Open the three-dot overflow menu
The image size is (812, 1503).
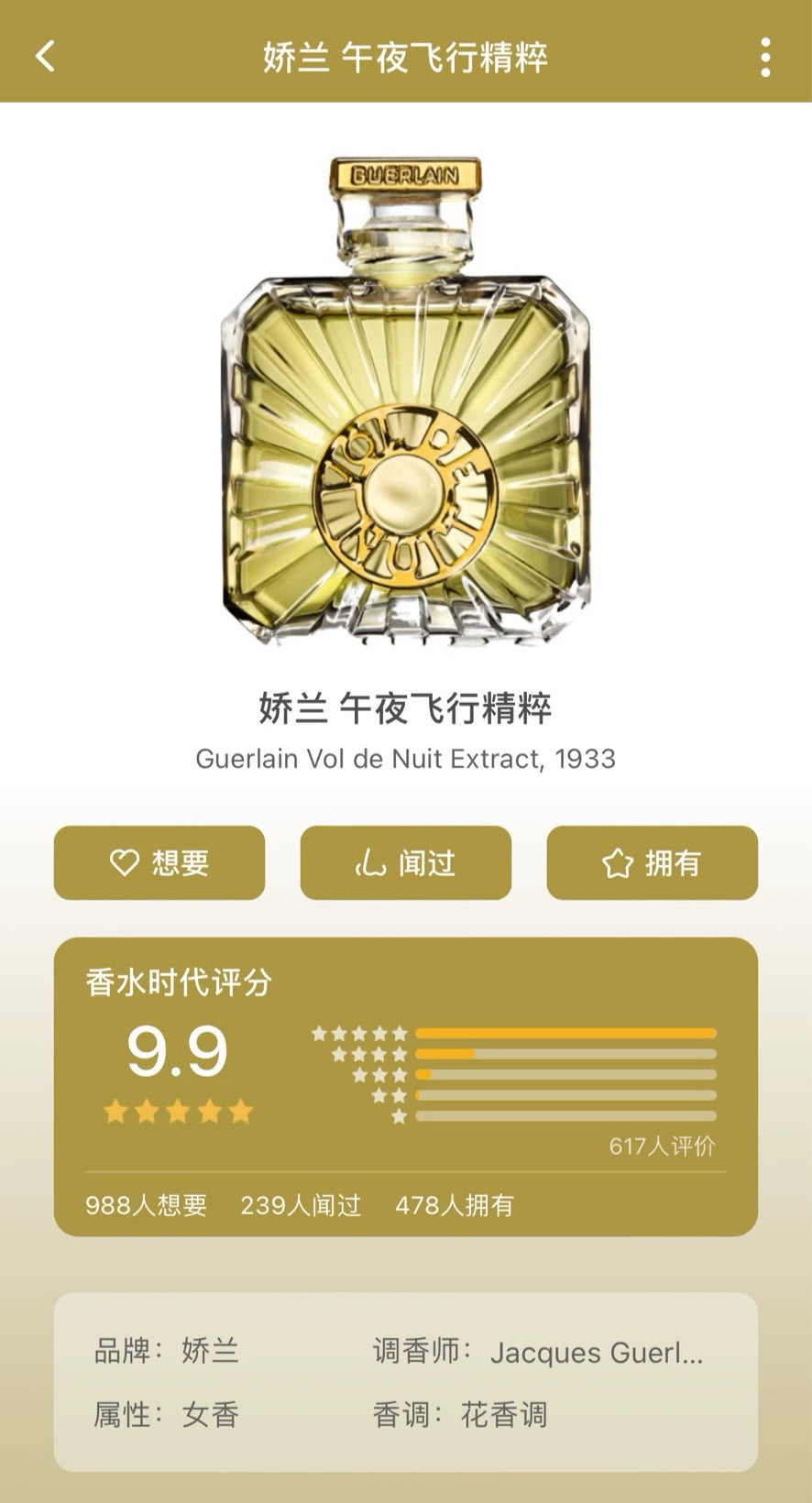765,58
